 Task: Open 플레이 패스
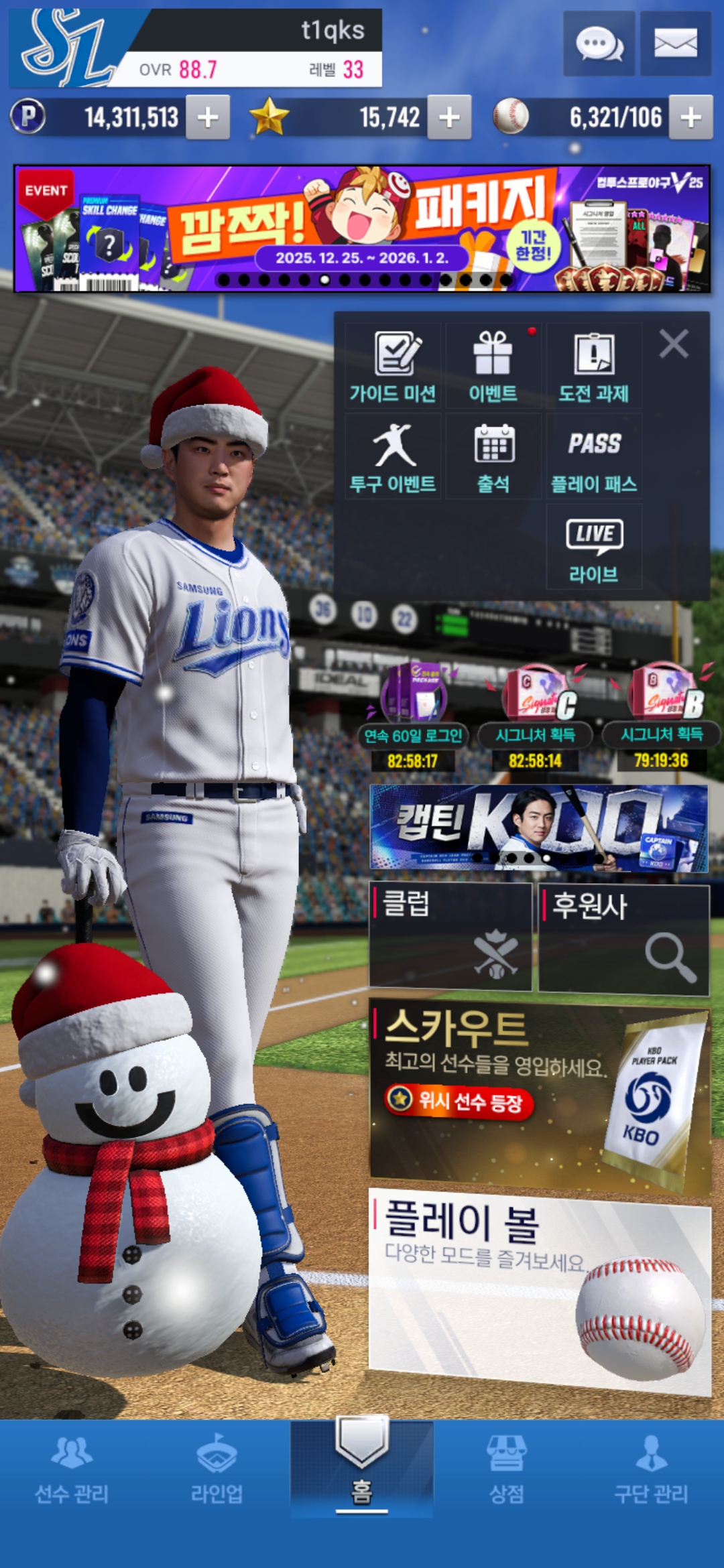tap(594, 456)
